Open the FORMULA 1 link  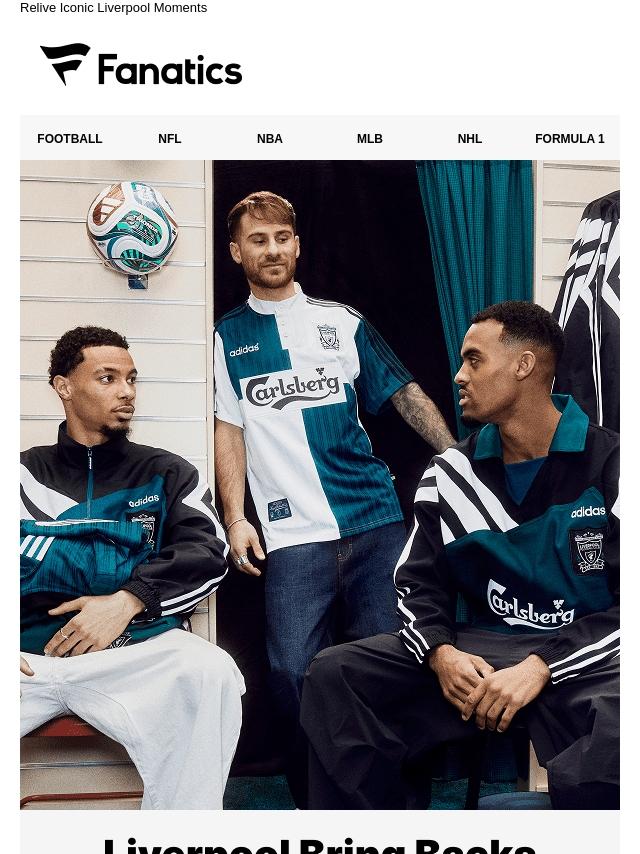570,139
